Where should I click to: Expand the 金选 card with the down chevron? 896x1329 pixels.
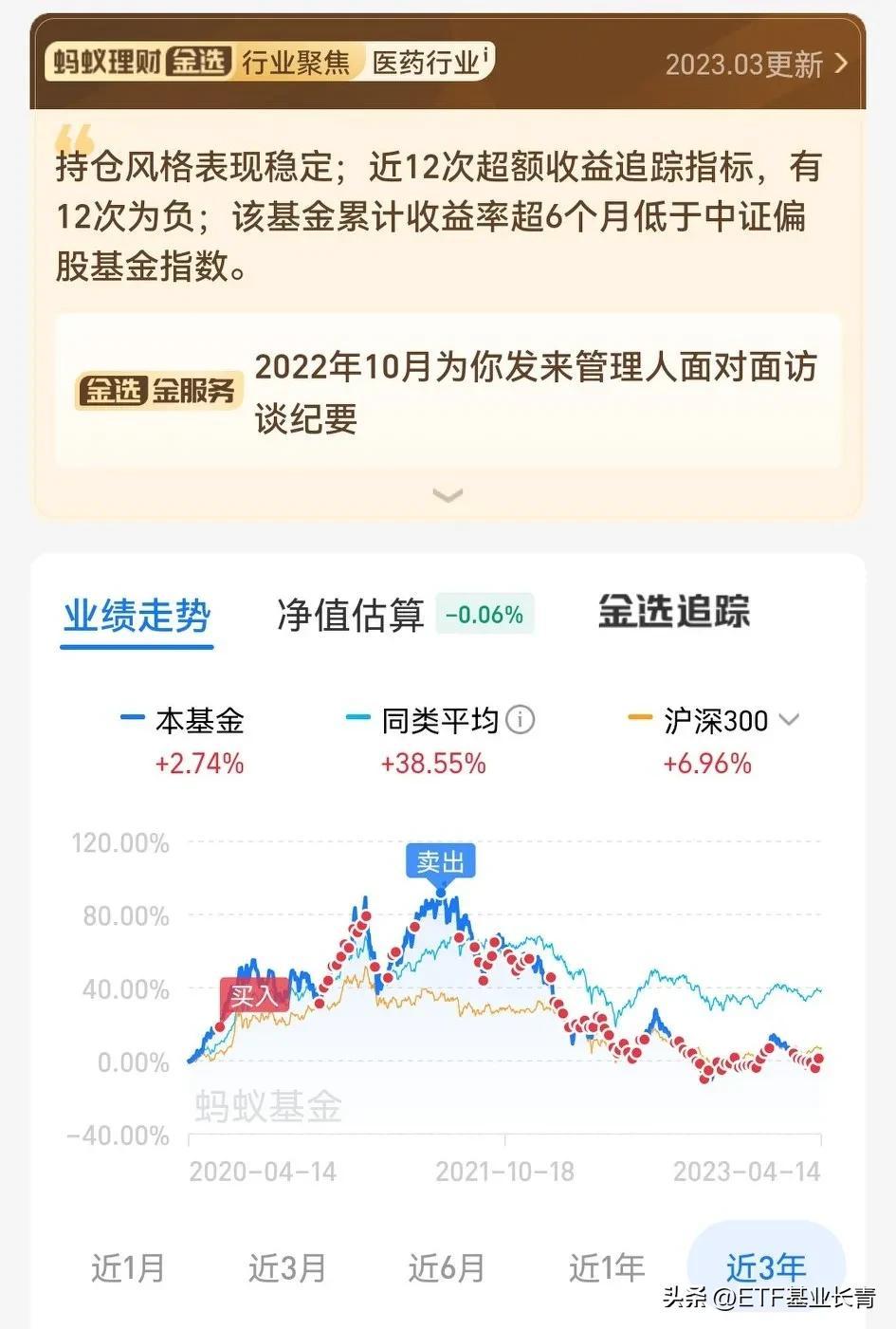[448, 495]
